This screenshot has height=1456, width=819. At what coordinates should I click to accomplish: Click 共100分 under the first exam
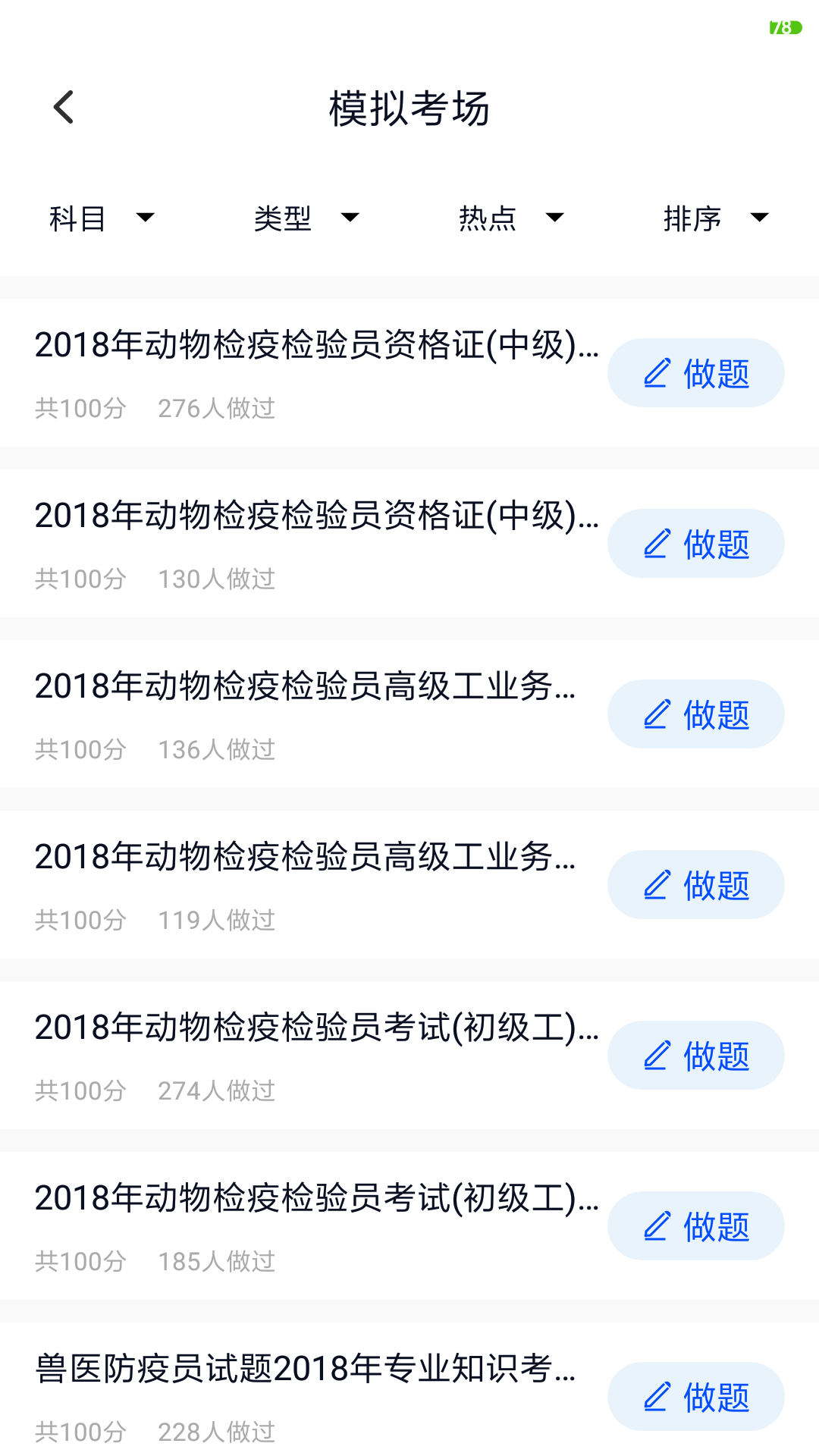82,408
